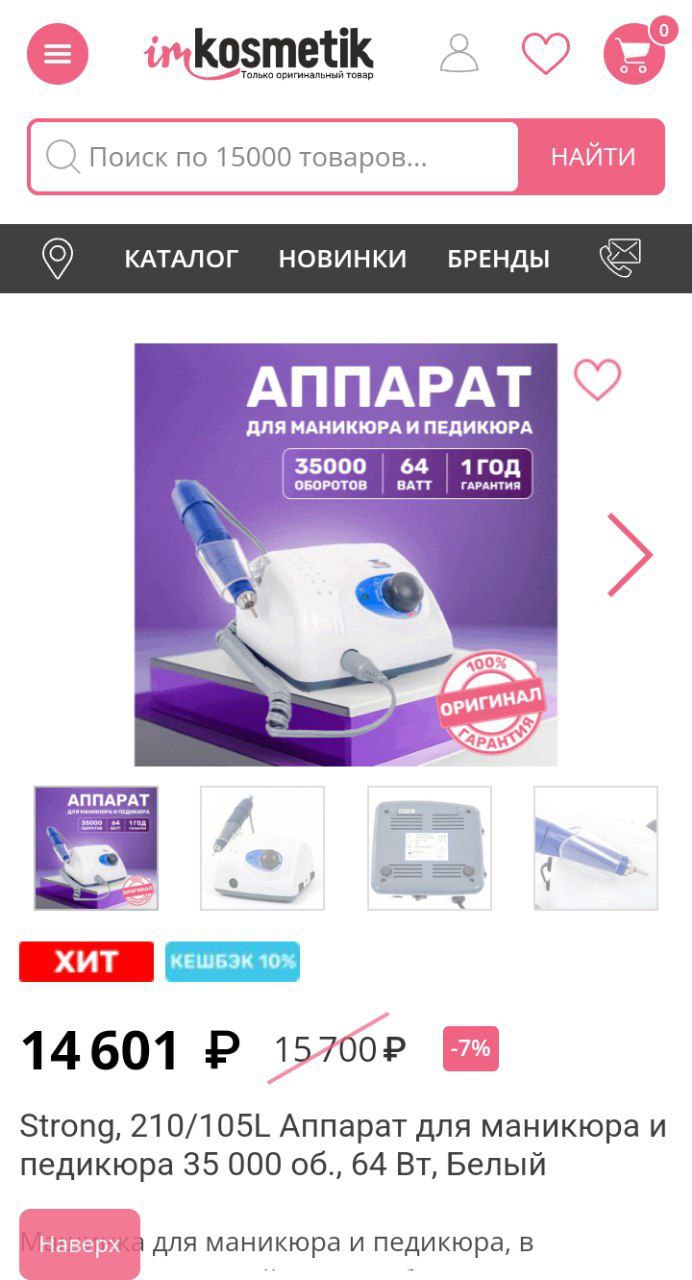This screenshot has width=692, height=1280.
Task: Open the shopping cart
Action: coord(635,53)
